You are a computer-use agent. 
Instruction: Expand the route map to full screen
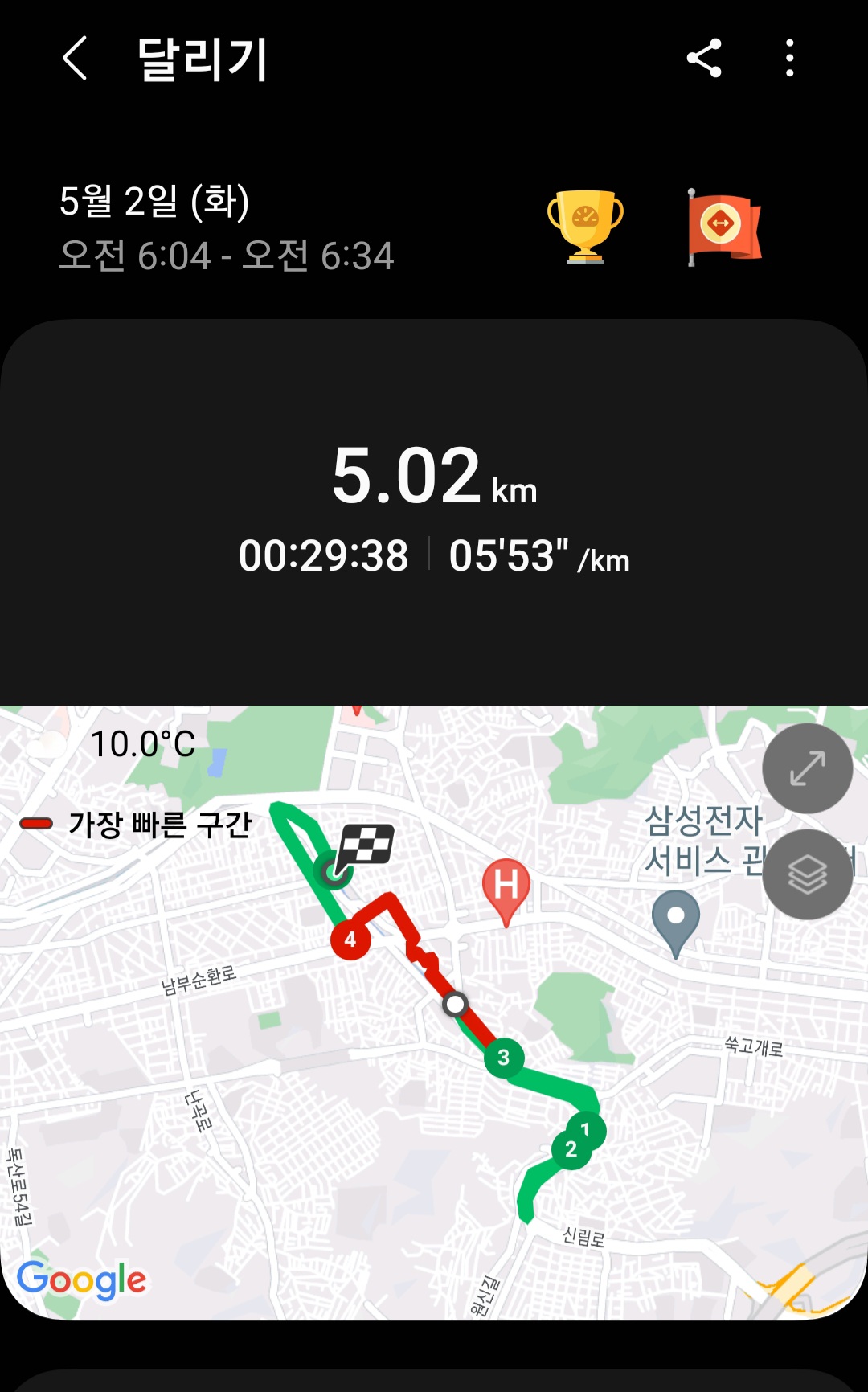[807, 768]
